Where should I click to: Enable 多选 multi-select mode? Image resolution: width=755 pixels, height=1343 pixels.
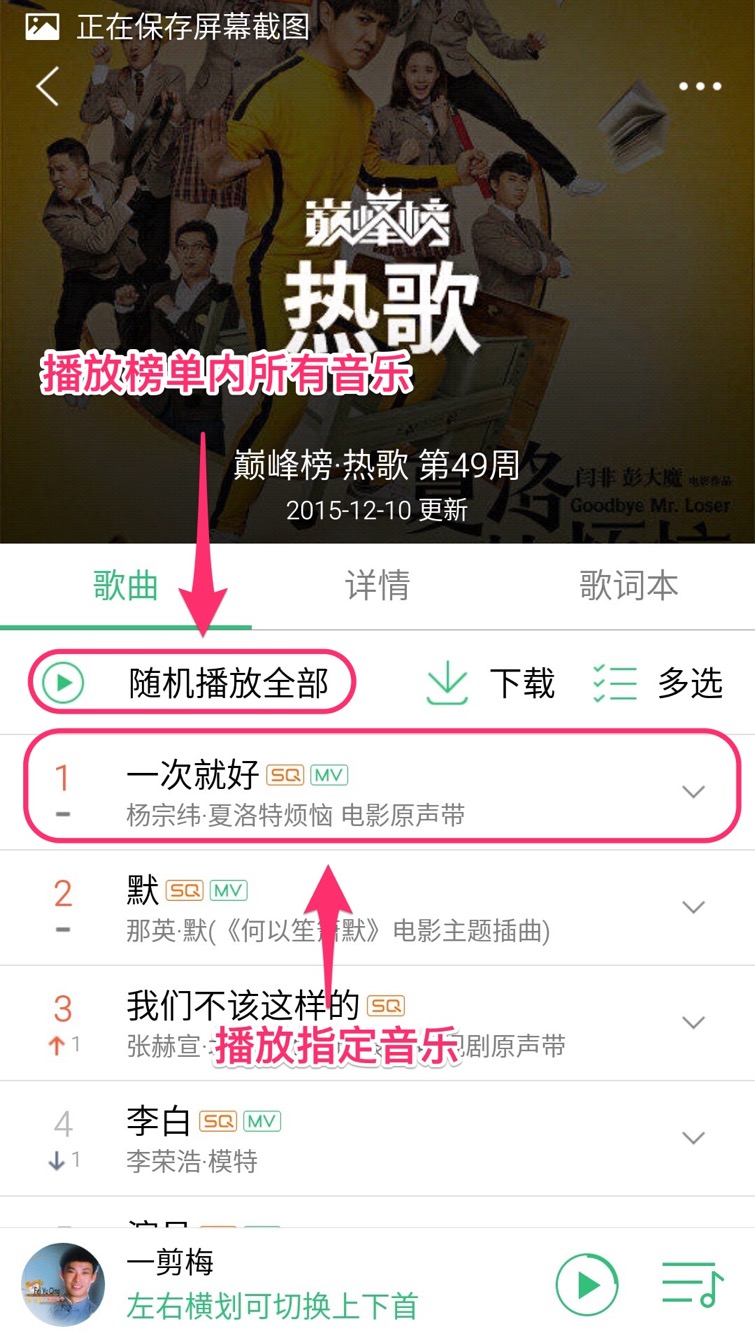(657, 683)
